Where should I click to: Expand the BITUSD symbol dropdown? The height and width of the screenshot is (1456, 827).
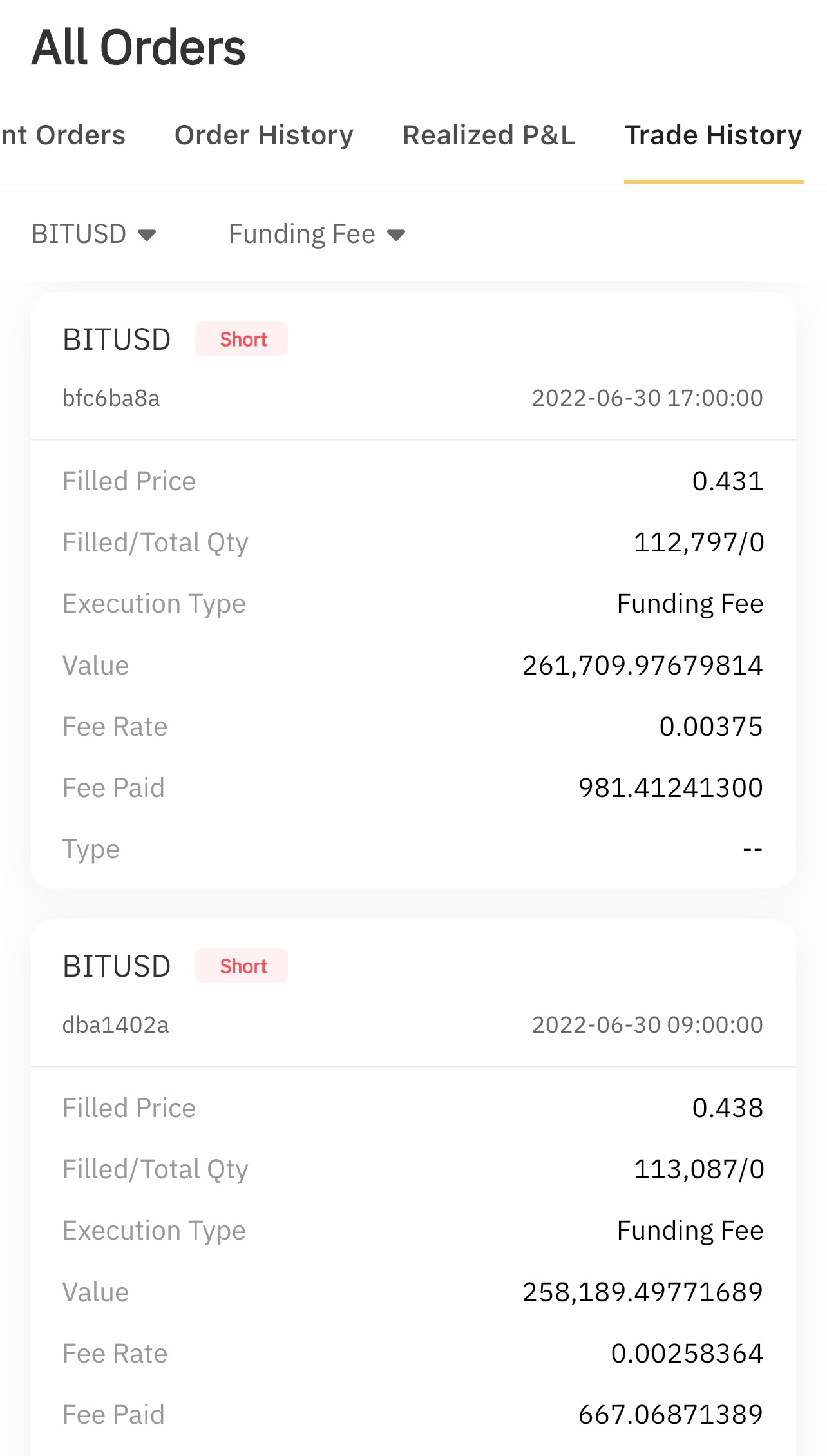coord(94,234)
